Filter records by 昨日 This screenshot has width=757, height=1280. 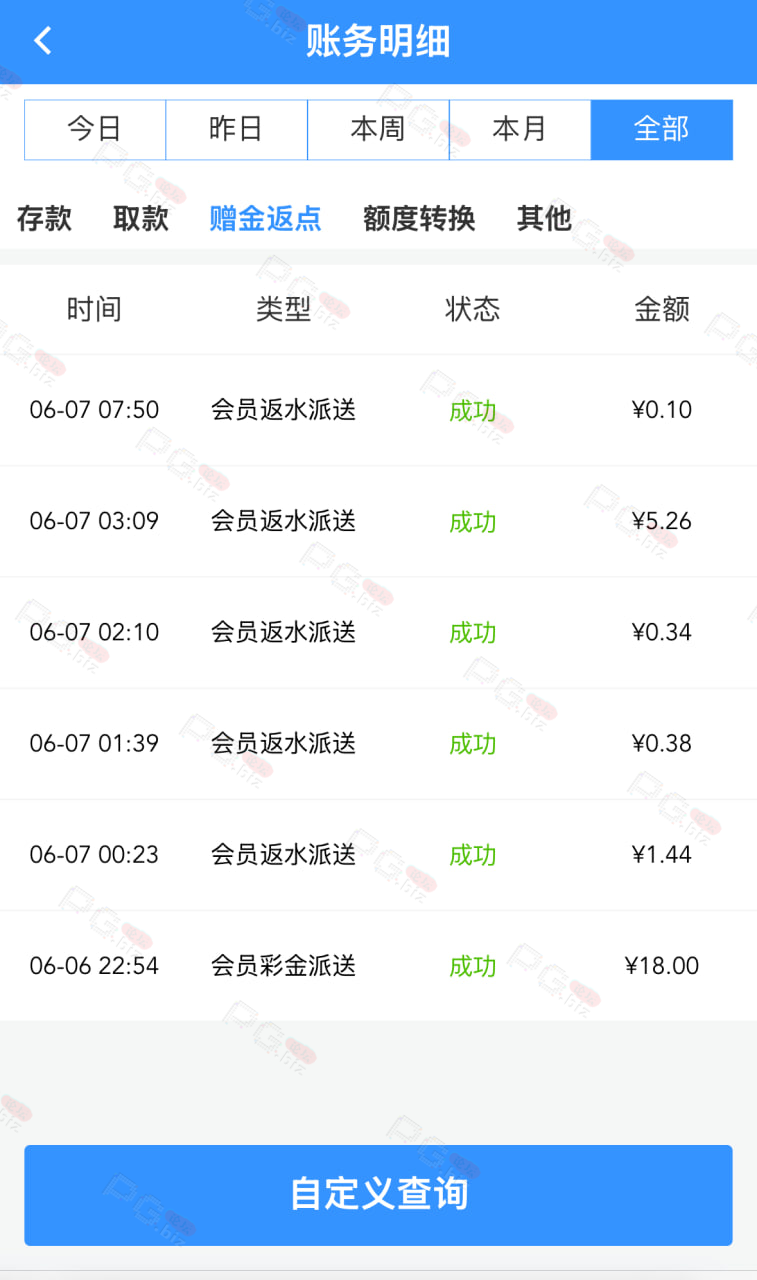click(x=236, y=130)
